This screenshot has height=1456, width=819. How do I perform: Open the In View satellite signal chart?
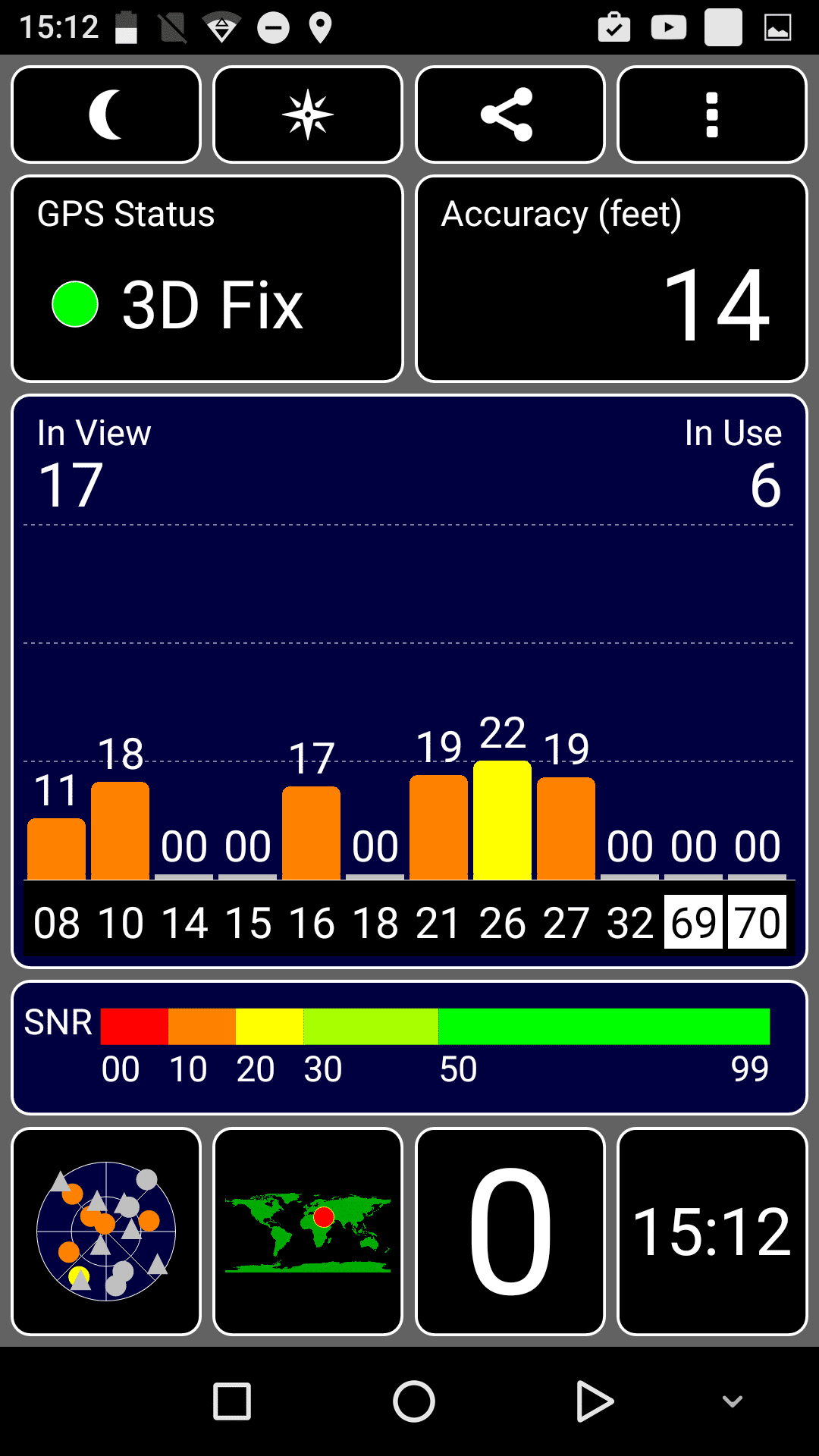click(409, 681)
